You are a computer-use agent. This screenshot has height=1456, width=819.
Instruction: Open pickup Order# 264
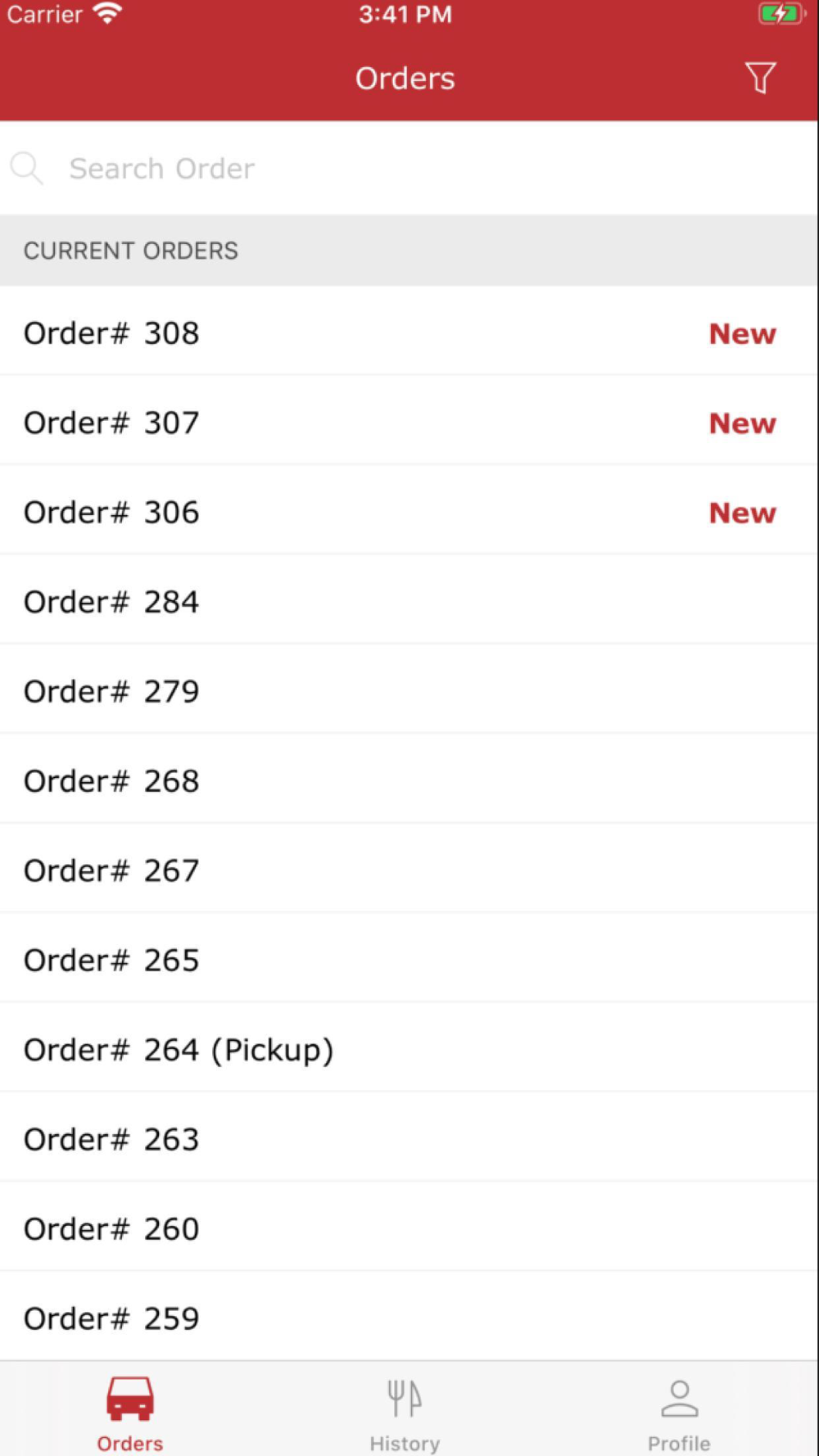(x=409, y=1047)
